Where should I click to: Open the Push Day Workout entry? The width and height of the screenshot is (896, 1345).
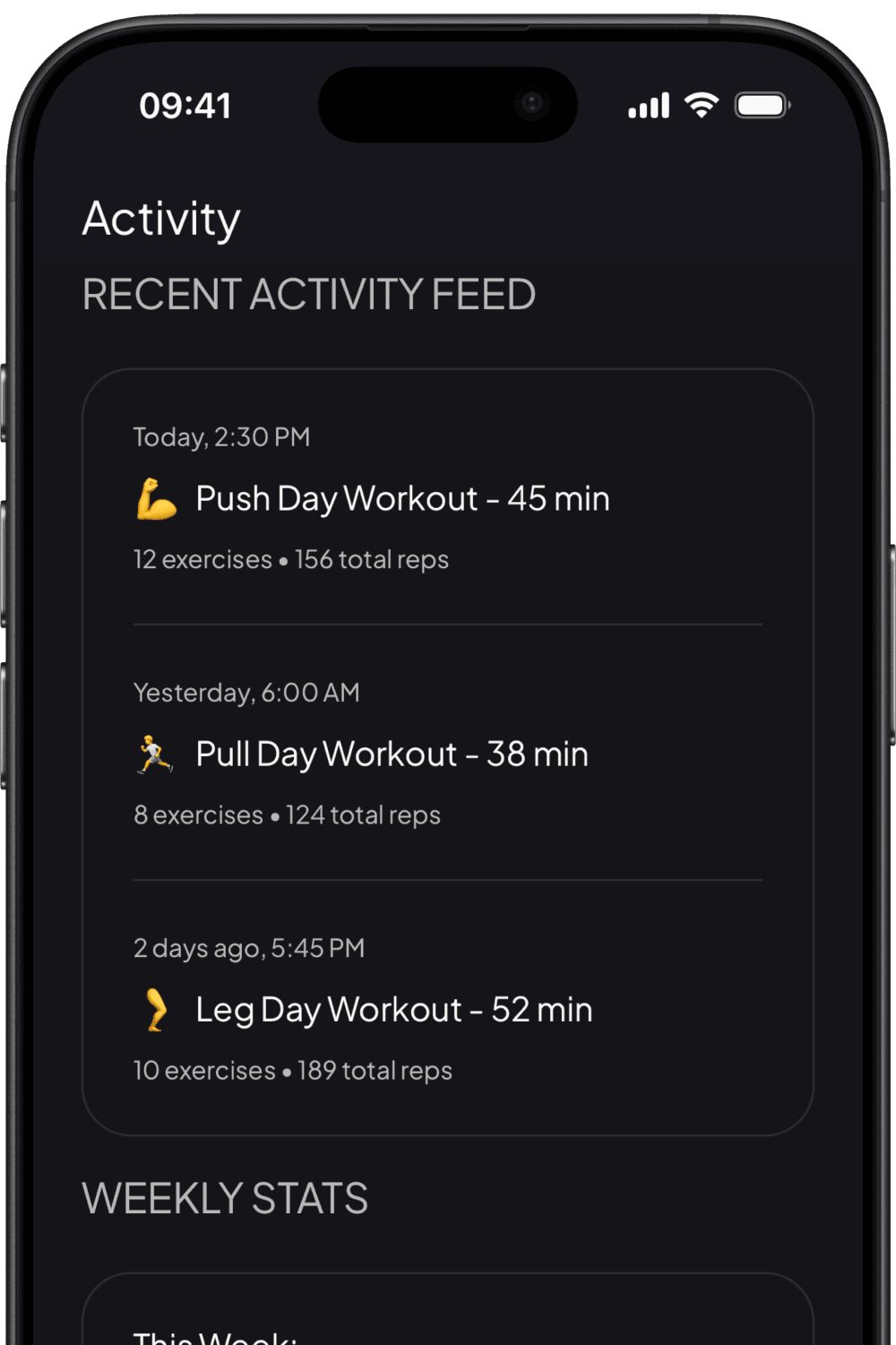click(402, 499)
